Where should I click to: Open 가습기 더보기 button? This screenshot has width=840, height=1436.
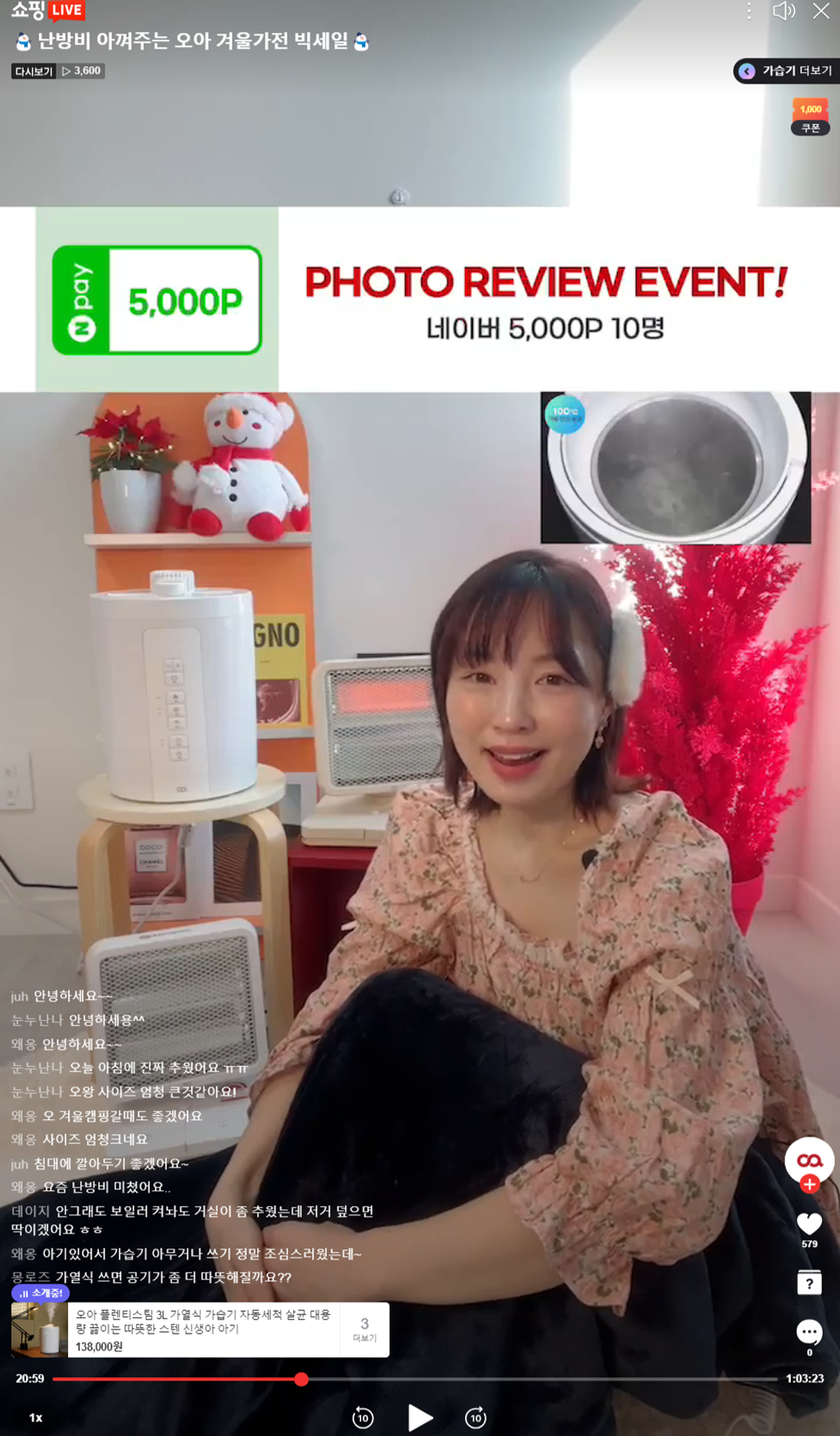tap(787, 71)
